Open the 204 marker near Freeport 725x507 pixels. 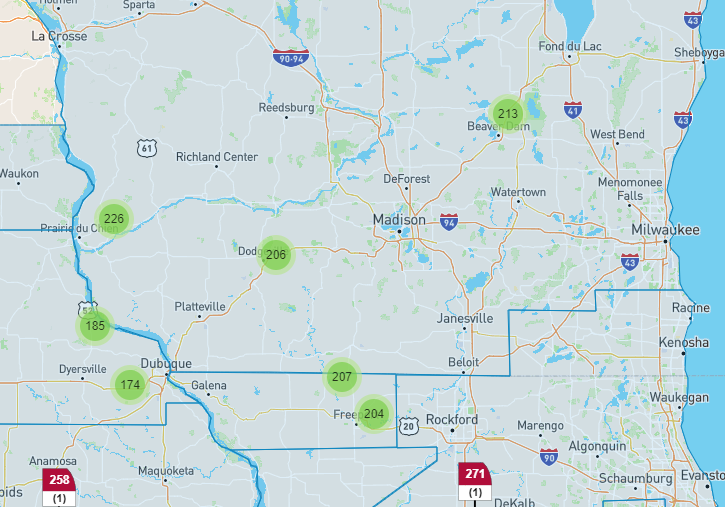coord(374,413)
